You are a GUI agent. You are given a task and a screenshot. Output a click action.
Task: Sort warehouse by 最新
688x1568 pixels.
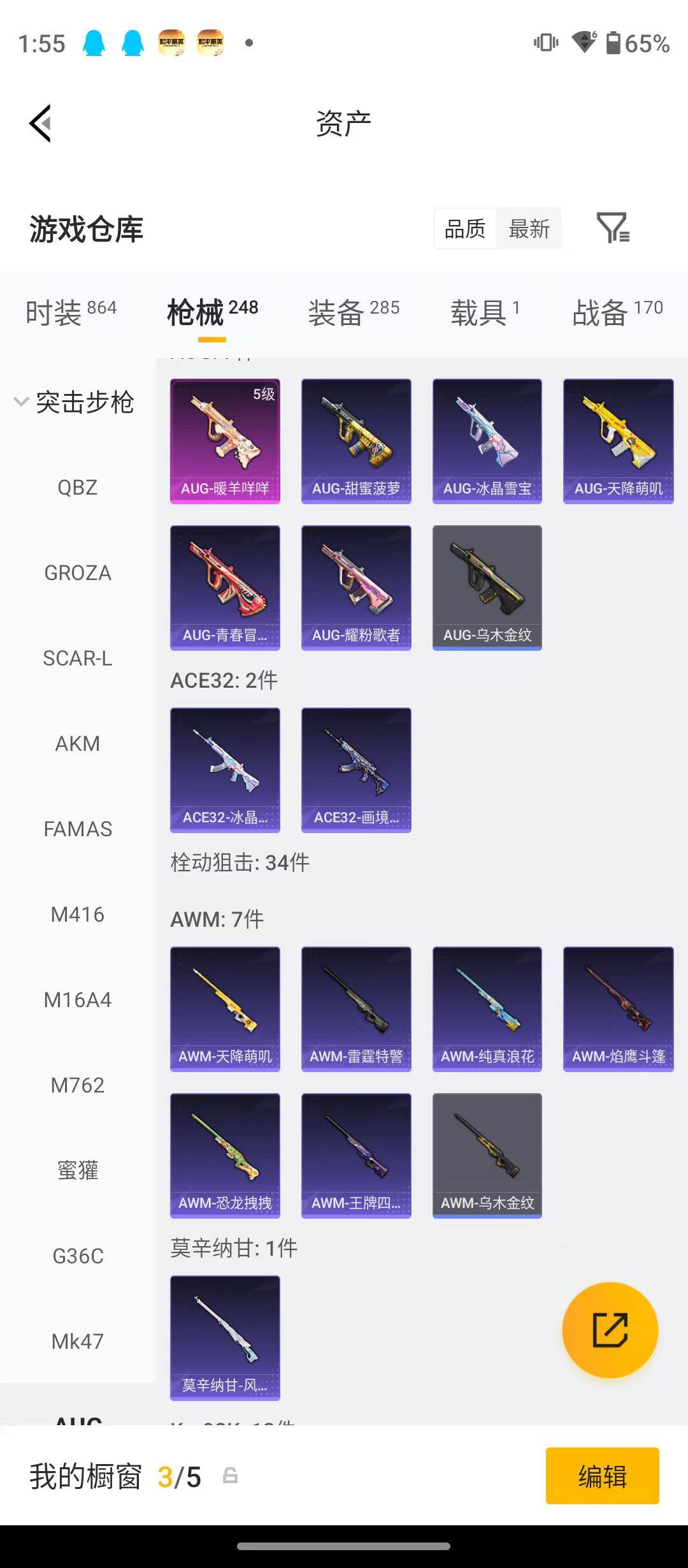[x=529, y=228]
